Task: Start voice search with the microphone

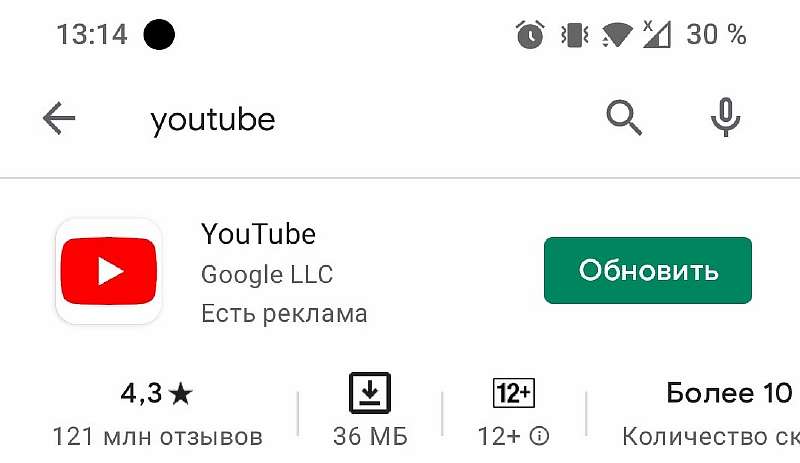Action: (x=725, y=119)
